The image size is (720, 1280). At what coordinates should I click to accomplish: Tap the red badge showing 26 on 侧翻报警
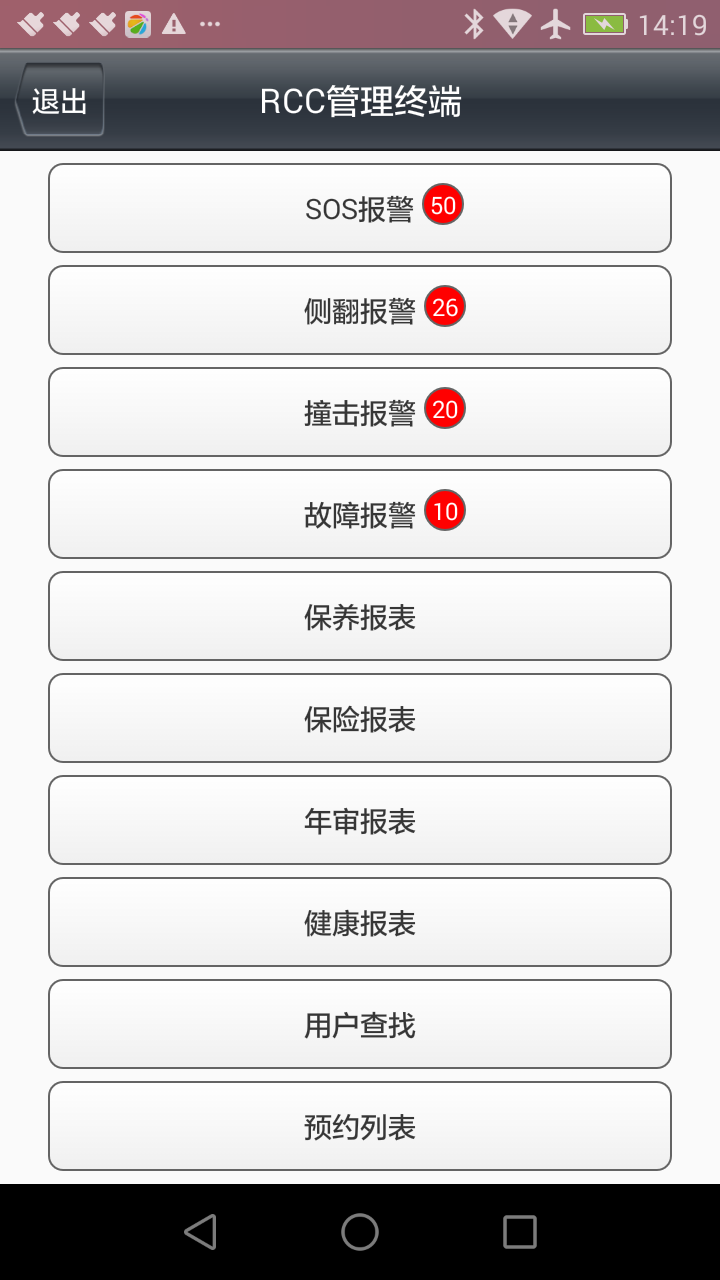[445, 307]
